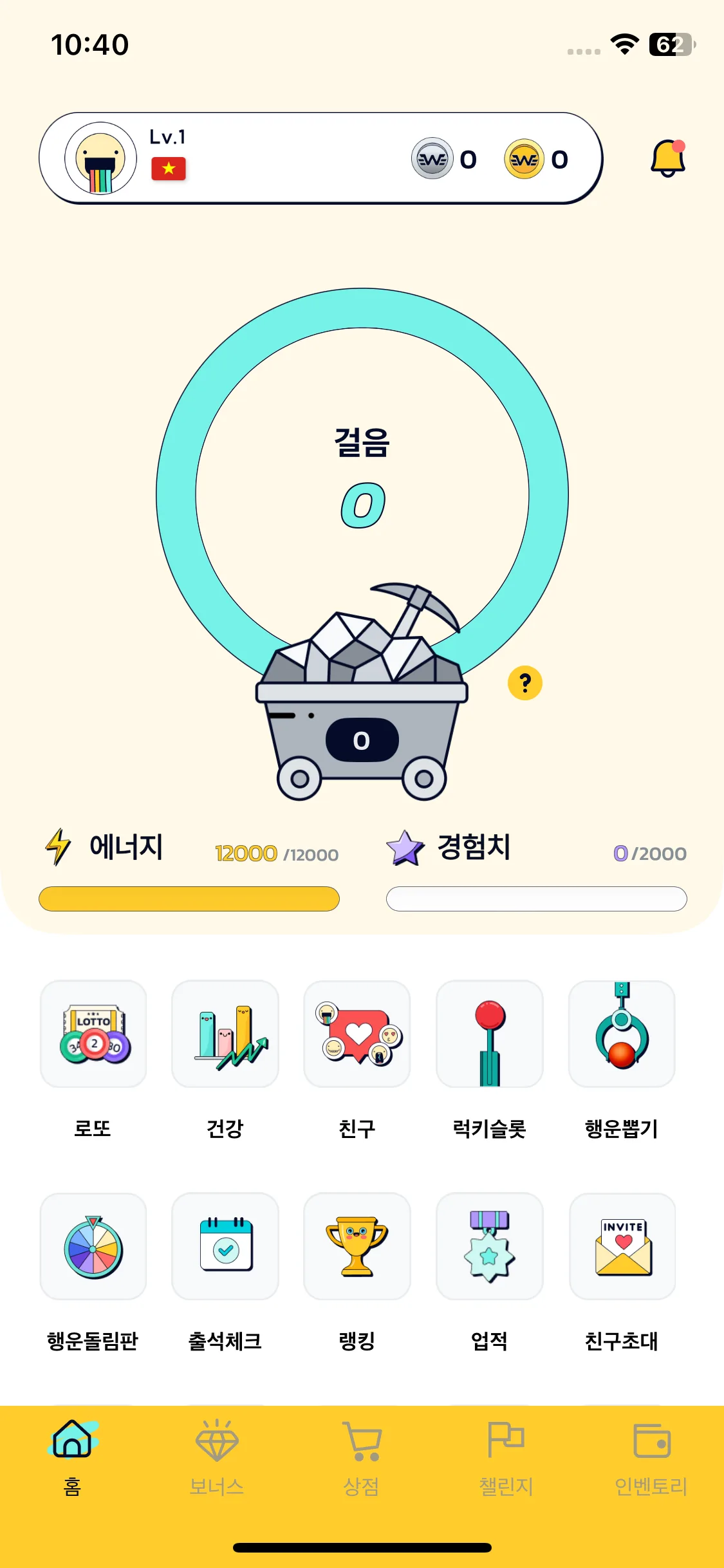This screenshot has height=1568, width=724.
Task: Open the notifications bell
Action: click(668, 158)
